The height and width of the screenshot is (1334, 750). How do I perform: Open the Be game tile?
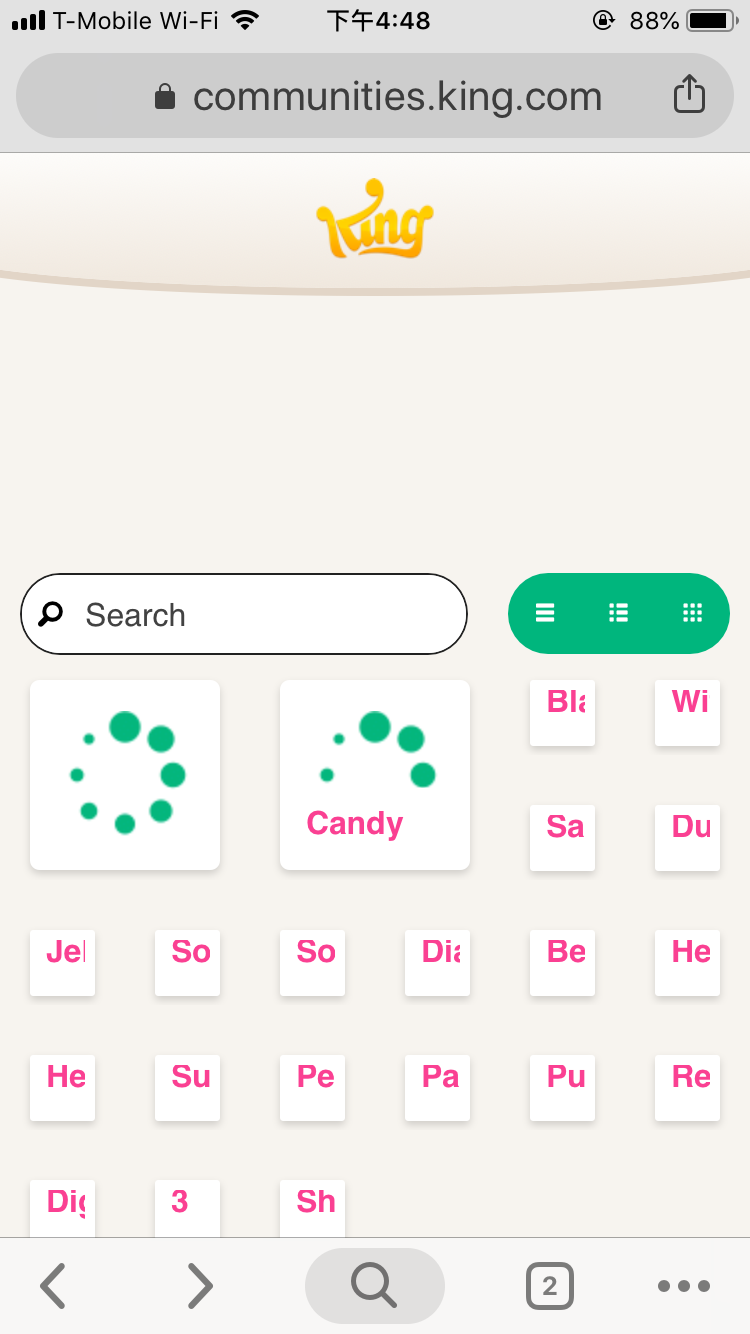(562, 962)
